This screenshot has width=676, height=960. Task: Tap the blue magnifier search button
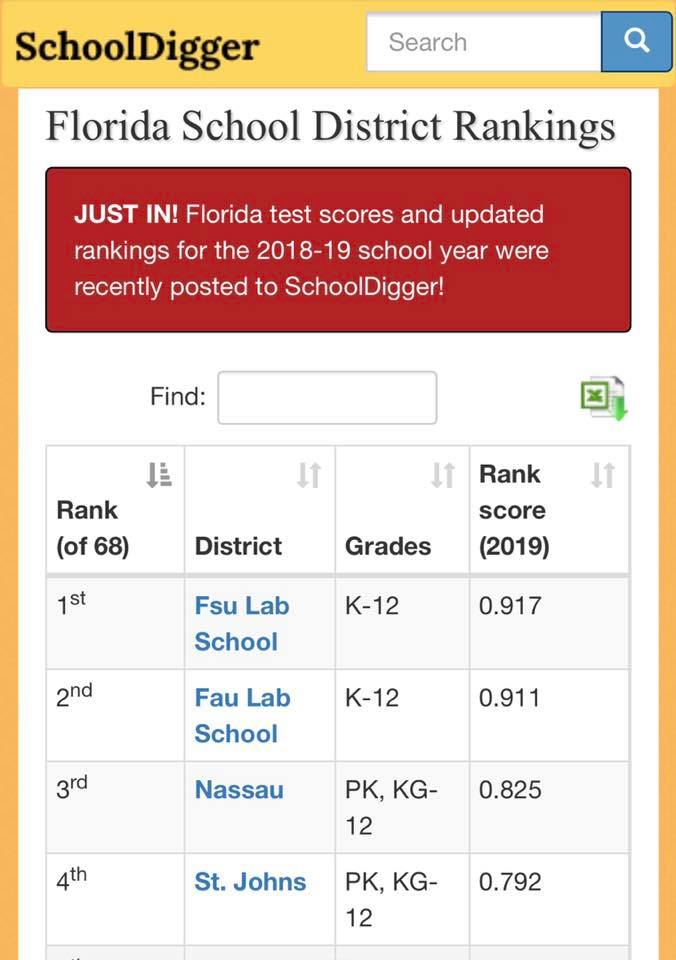pos(636,42)
